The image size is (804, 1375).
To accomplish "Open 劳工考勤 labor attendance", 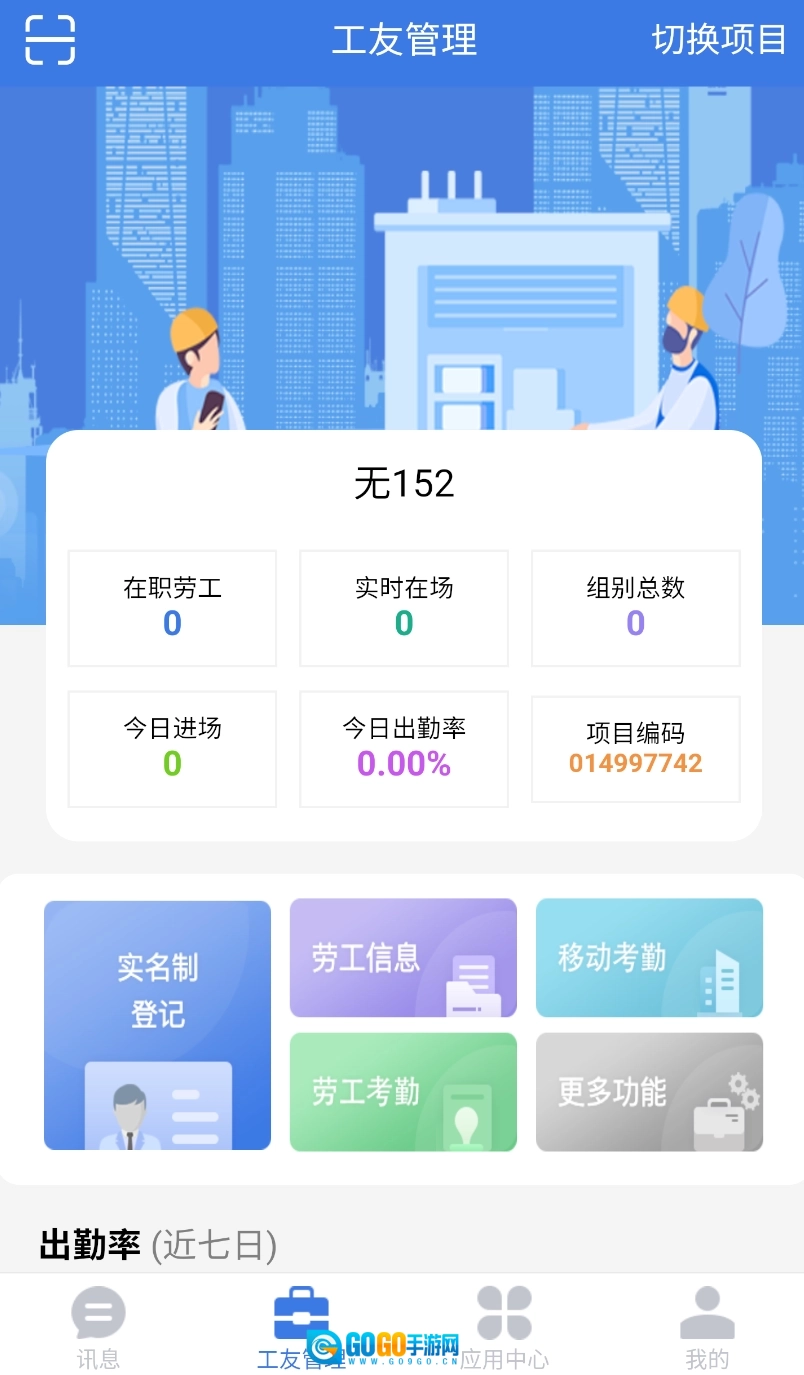I will point(403,1091).
